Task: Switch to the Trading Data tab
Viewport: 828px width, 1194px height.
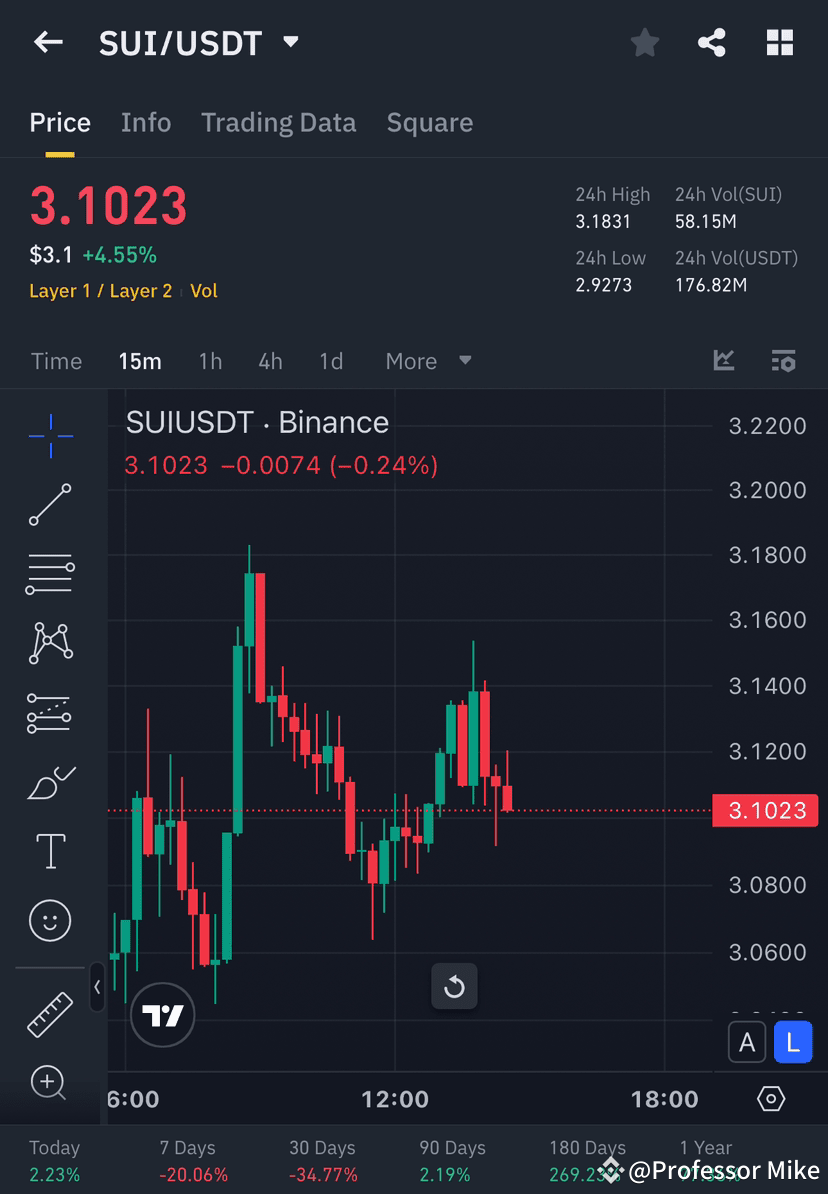Action: pos(278,122)
